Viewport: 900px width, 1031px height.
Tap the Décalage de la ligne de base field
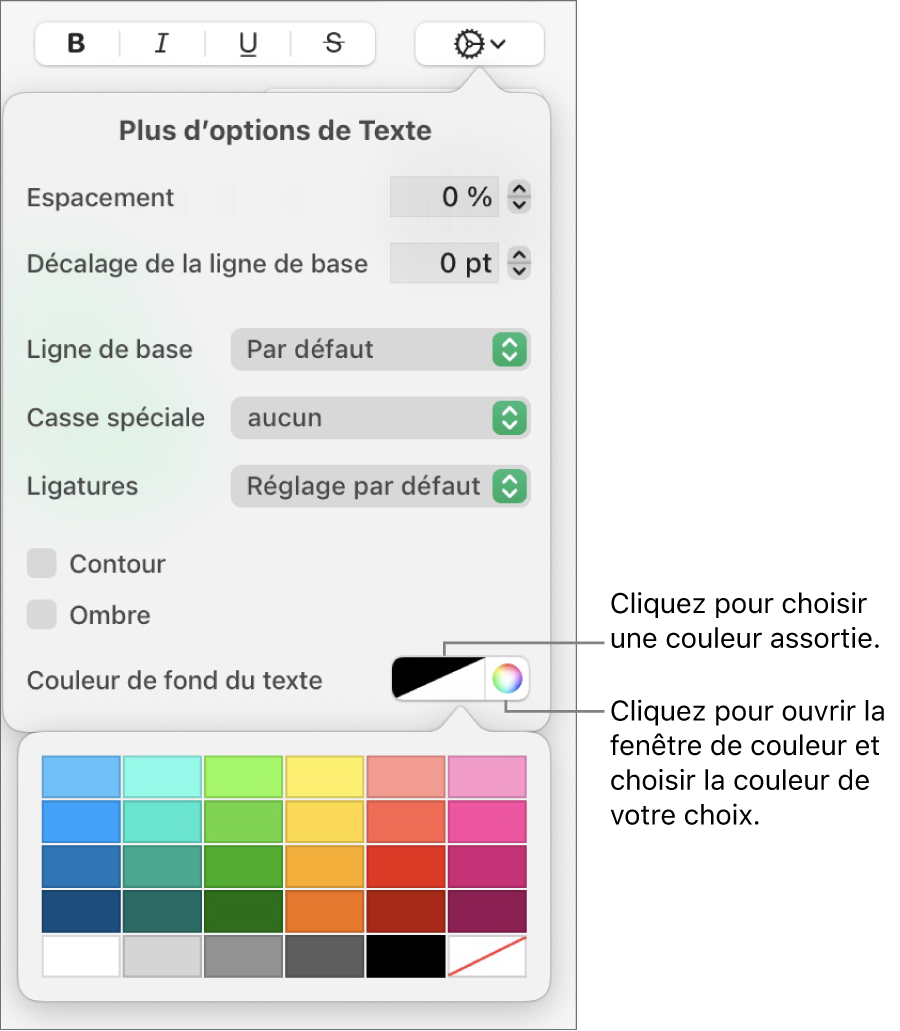click(x=444, y=264)
